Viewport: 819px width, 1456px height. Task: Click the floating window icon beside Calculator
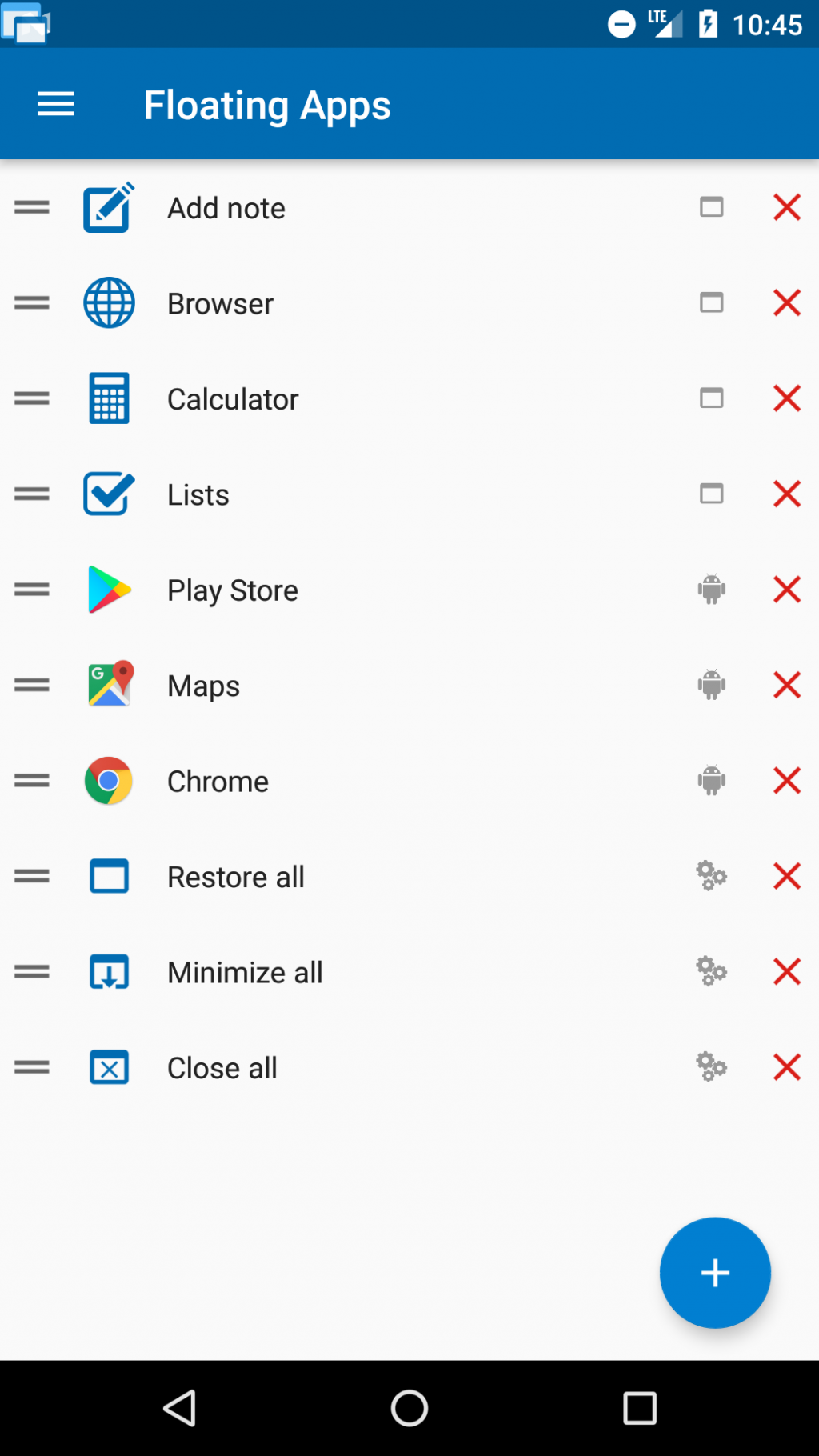tap(711, 398)
